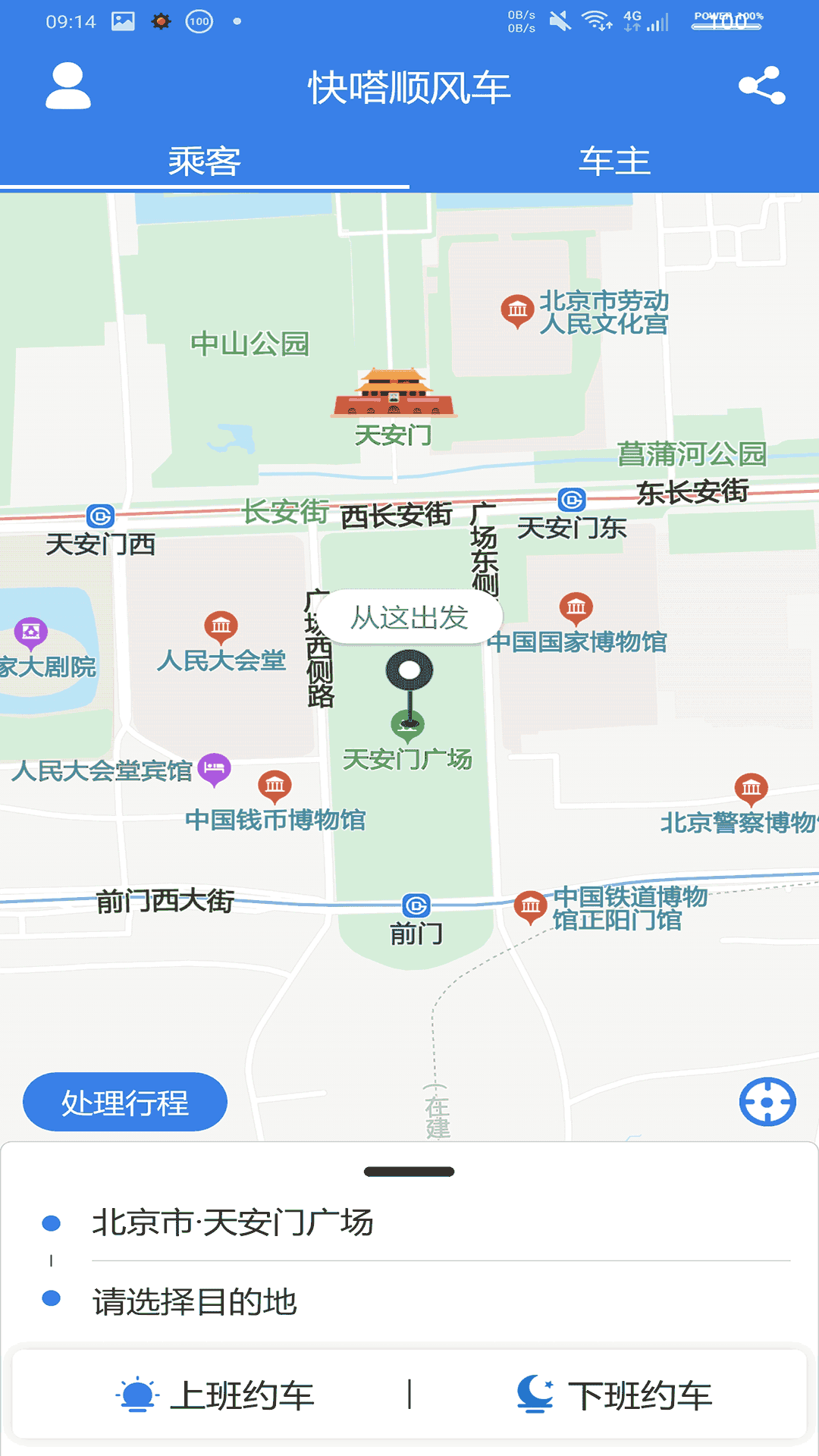
Task: Switch to the 乘客 tab
Action: (x=205, y=159)
